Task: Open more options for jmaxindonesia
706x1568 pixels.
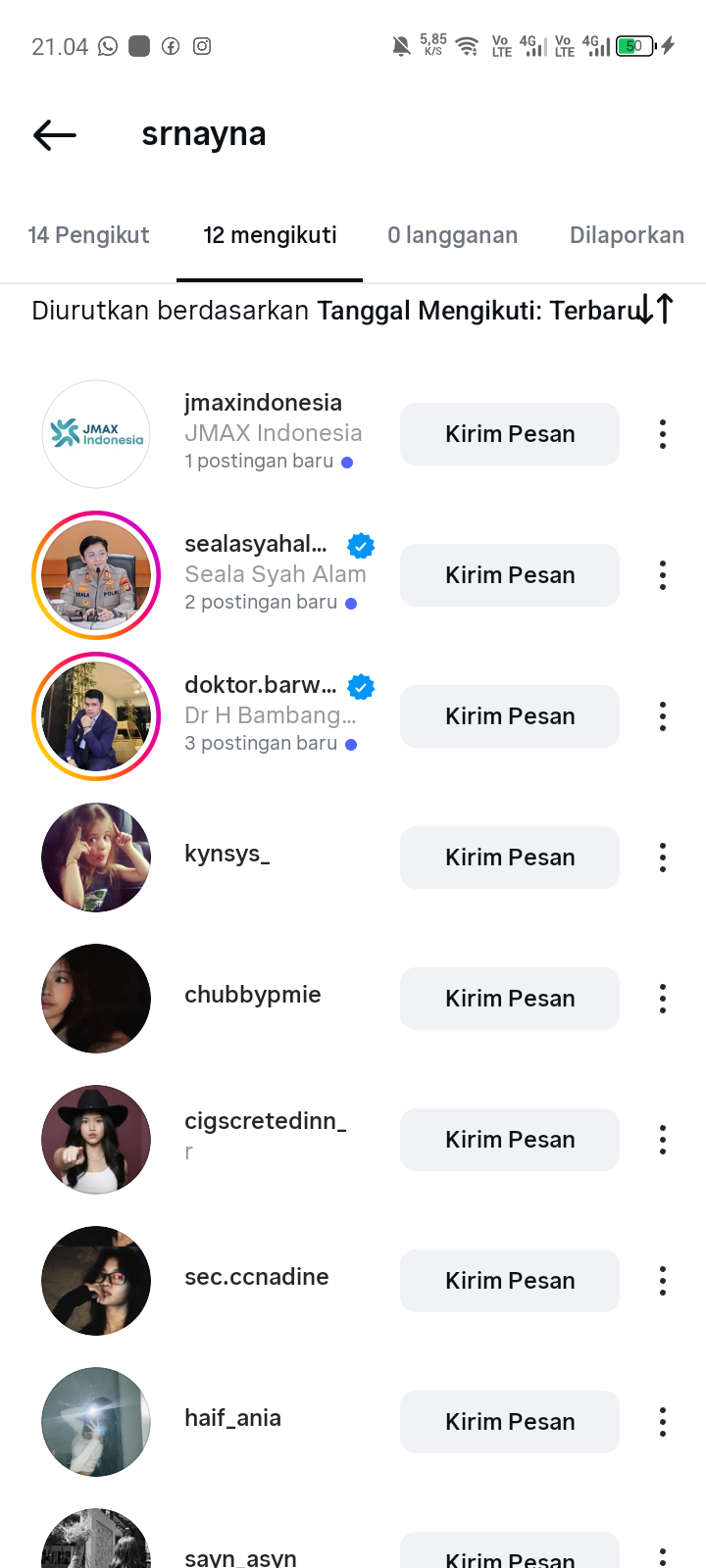Action: [663, 434]
